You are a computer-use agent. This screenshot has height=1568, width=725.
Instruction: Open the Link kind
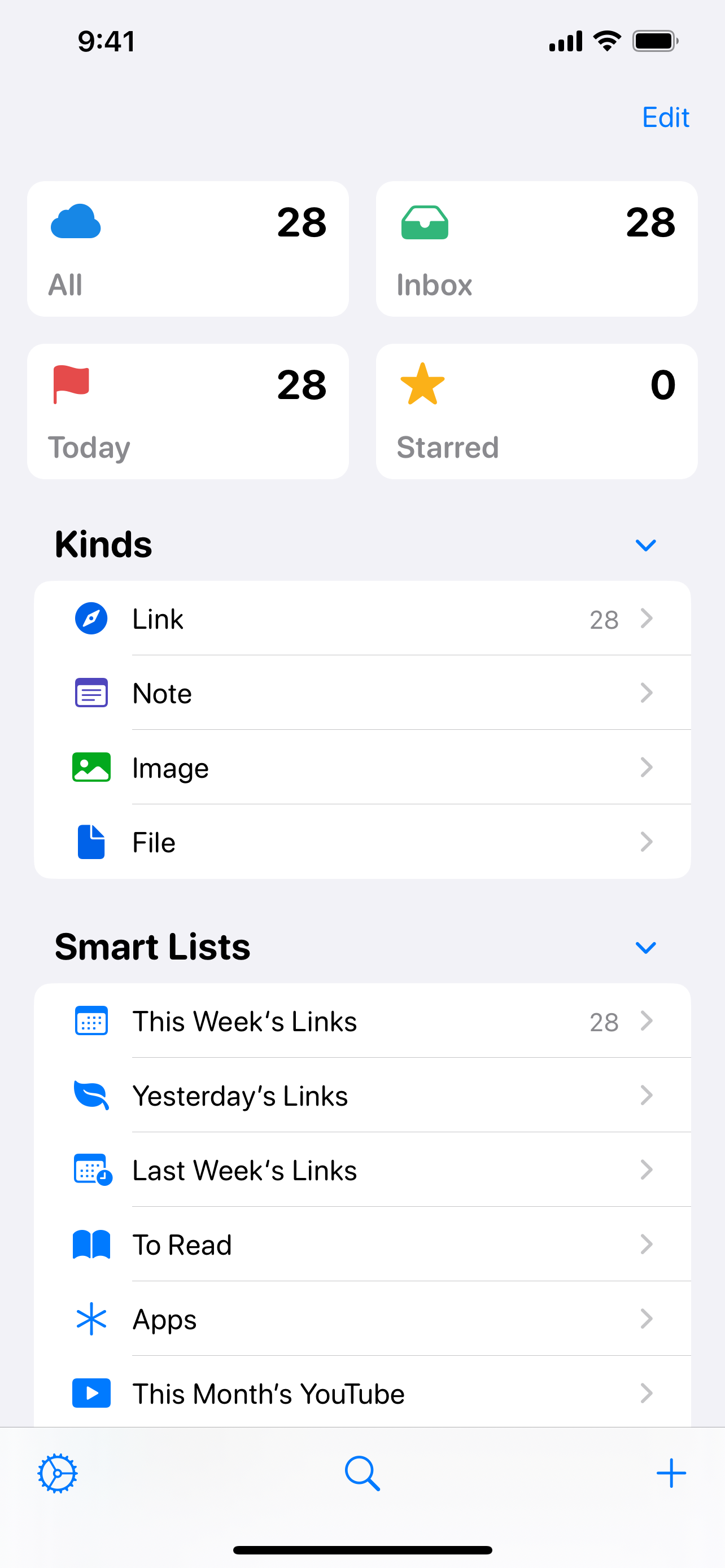tap(362, 619)
